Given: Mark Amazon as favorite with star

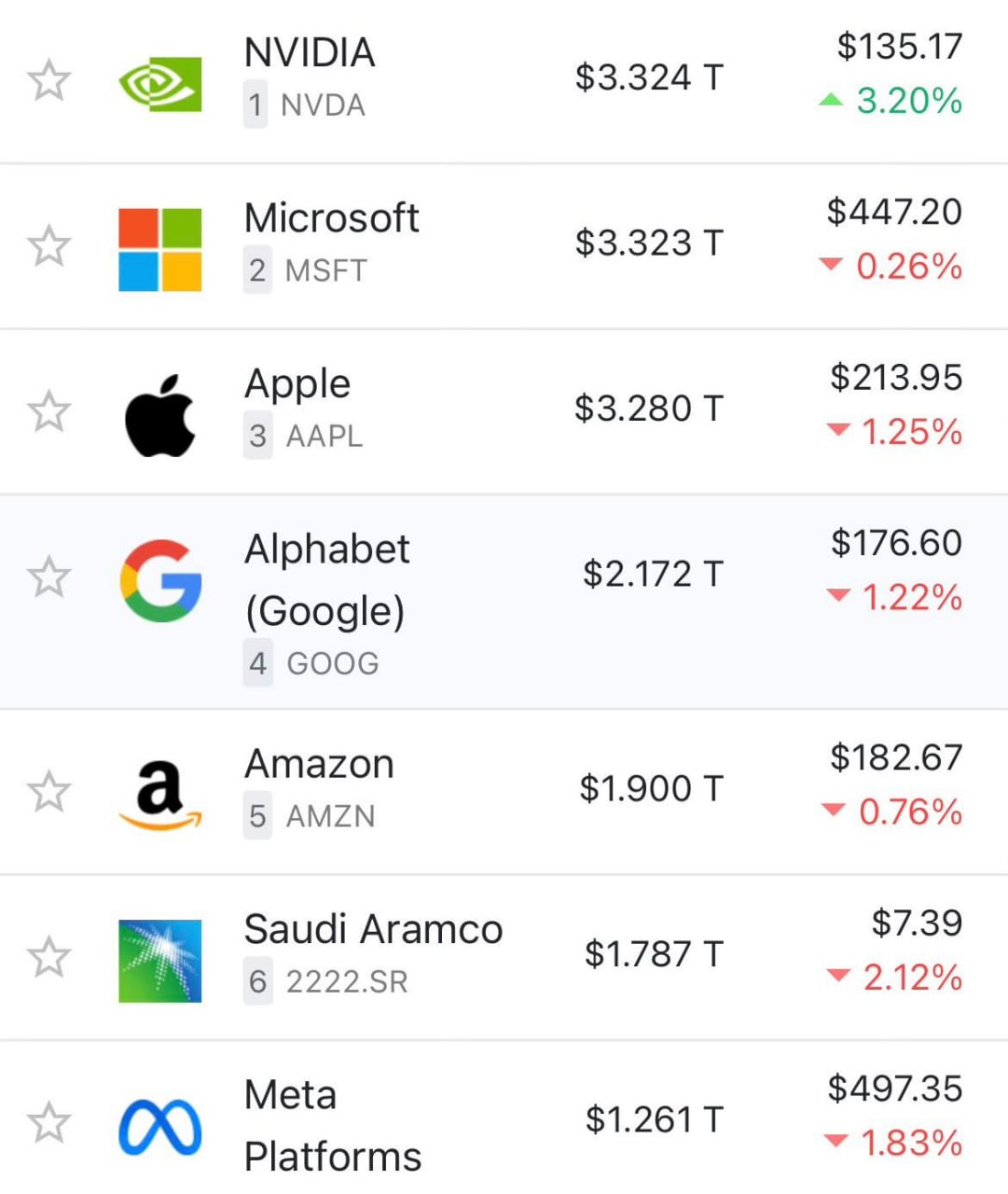Looking at the screenshot, I should click(x=48, y=791).
